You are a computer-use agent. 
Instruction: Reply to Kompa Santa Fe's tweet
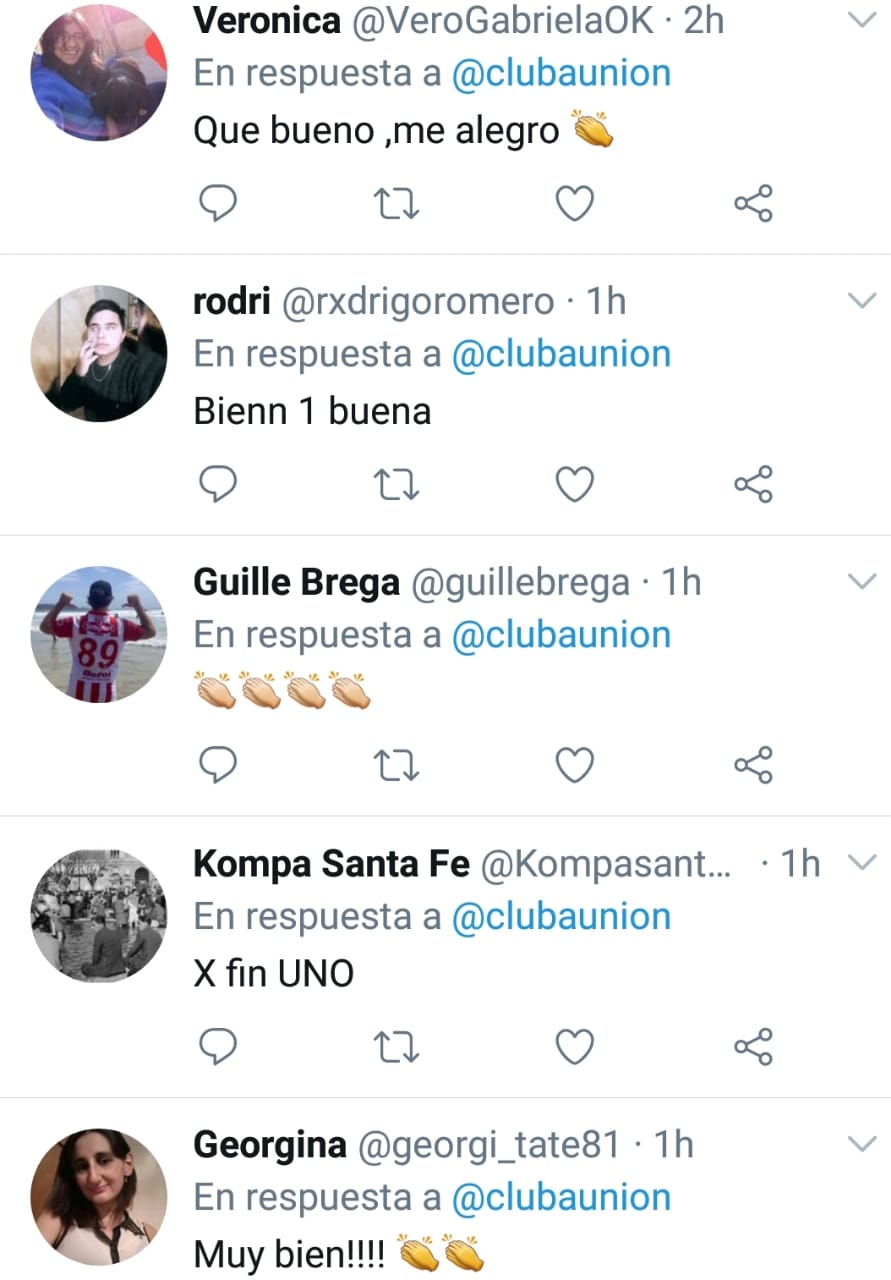[218, 1047]
